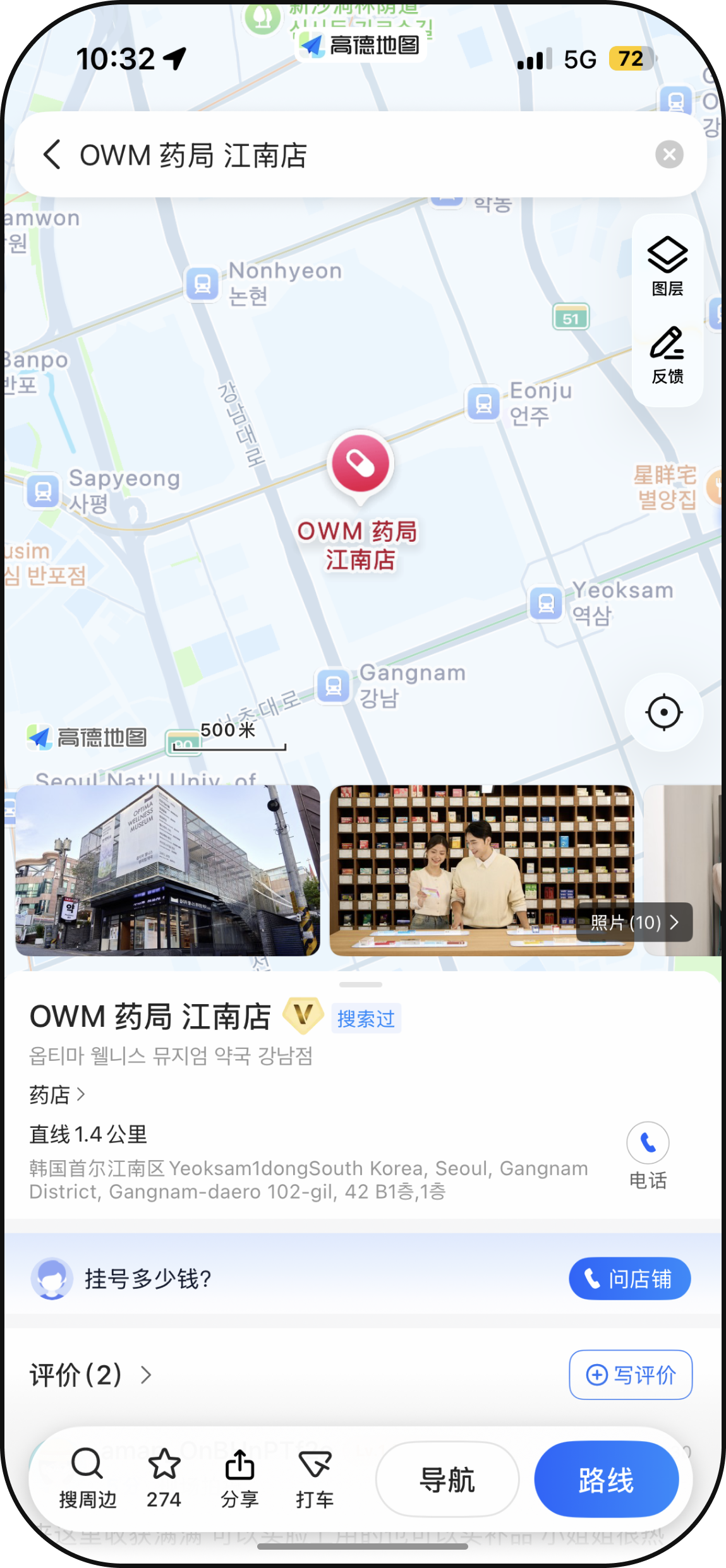This screenshot has height=1568, width=726.
Task: Open the 反馈 feedback option
Action: point(667,356)
